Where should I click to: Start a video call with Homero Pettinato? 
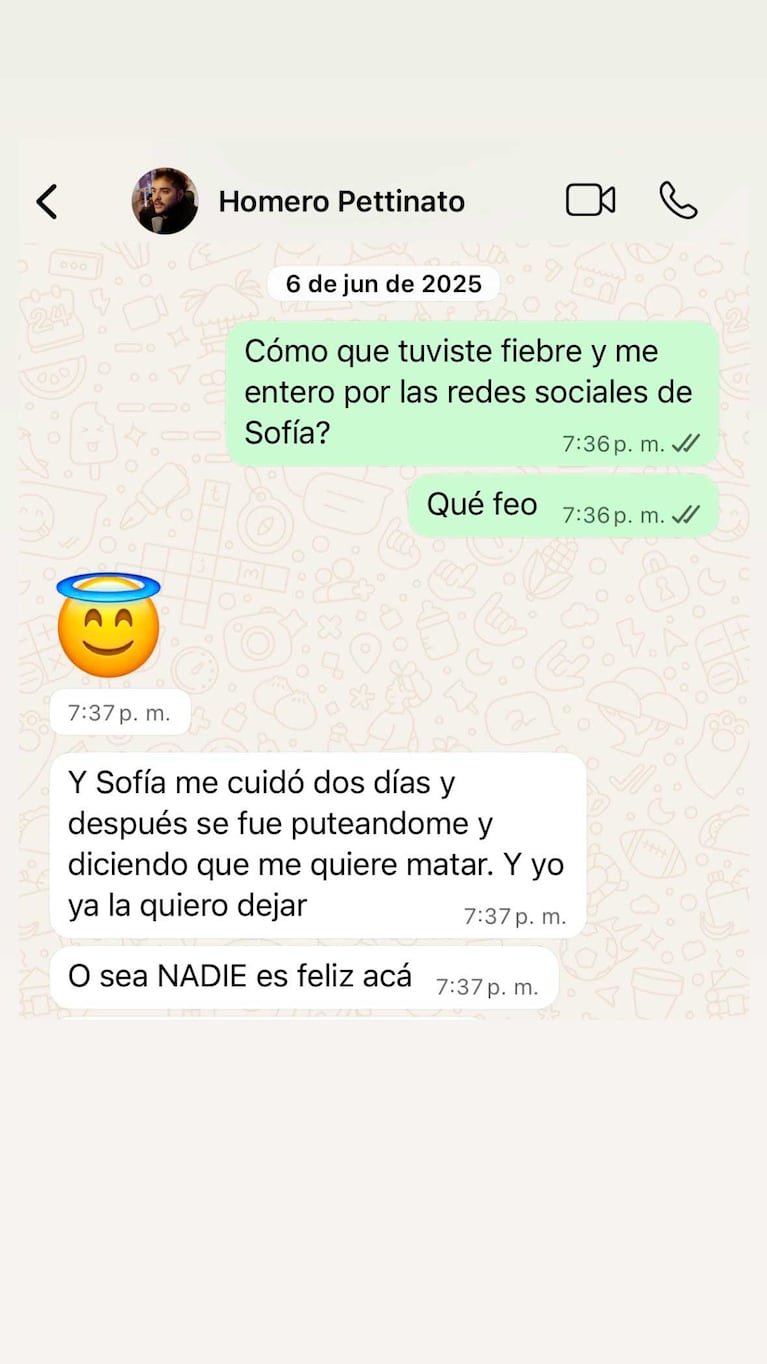(x=590, y=200)
